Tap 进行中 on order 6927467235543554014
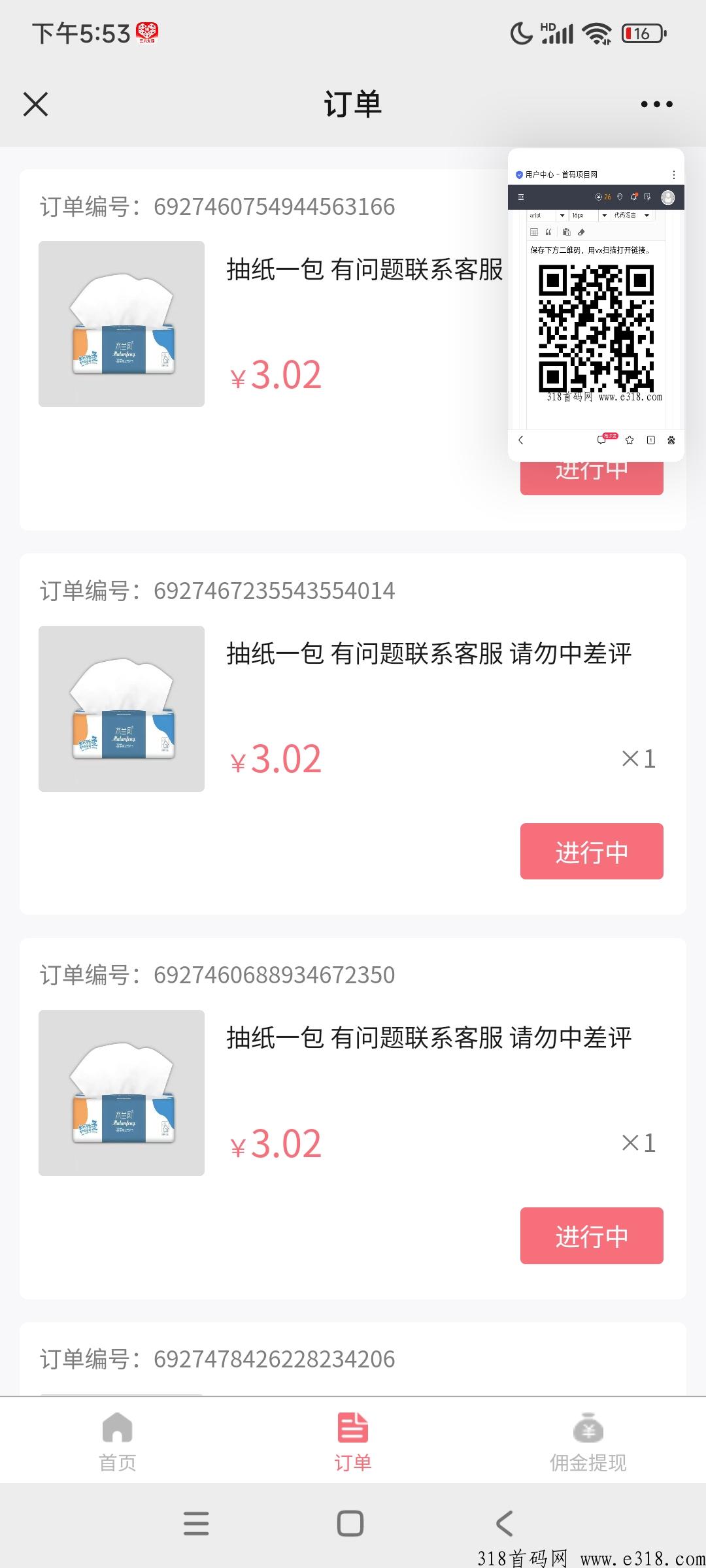The height and width of the screenshot is (1568, 706). (x=592, y=851)
